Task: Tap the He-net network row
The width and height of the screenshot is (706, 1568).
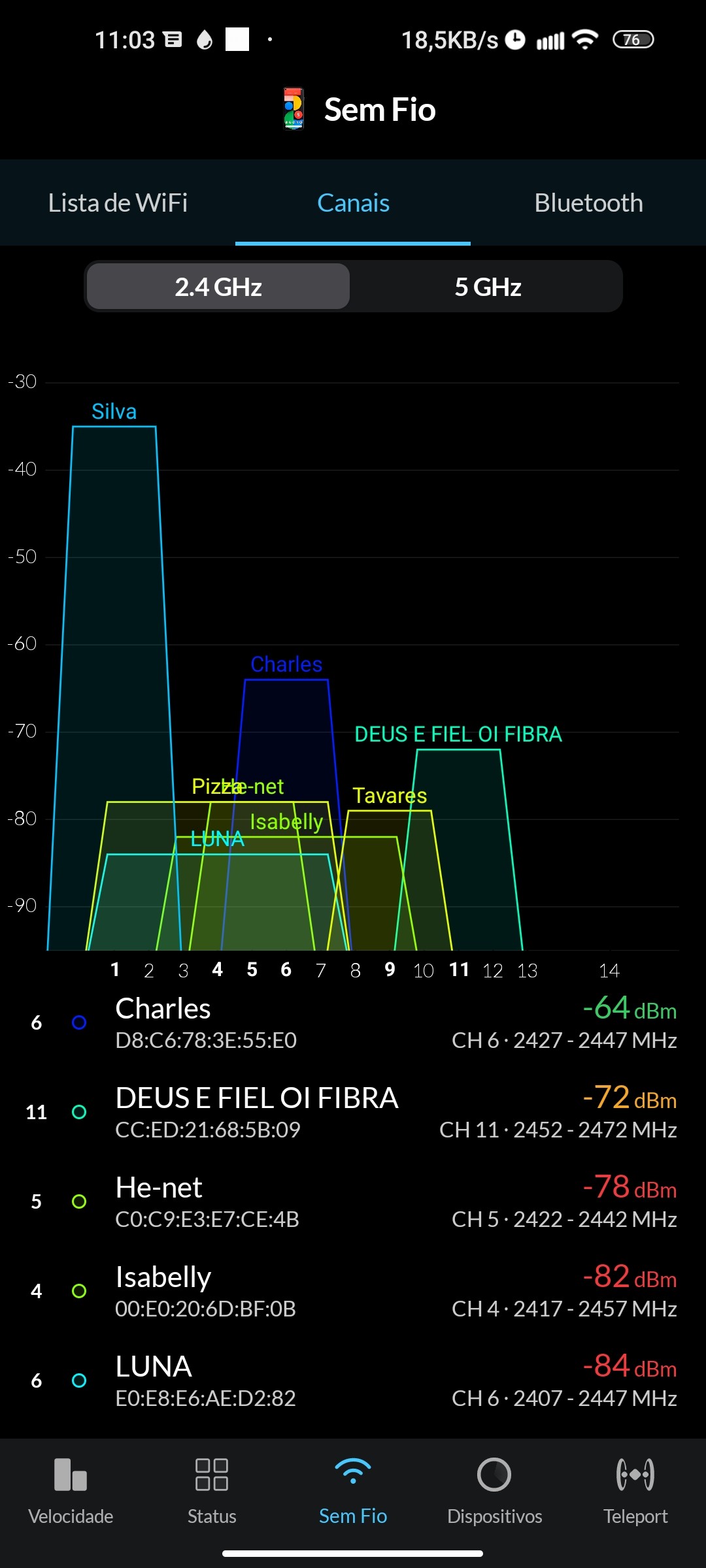Action: click(x=353, y=1202)
